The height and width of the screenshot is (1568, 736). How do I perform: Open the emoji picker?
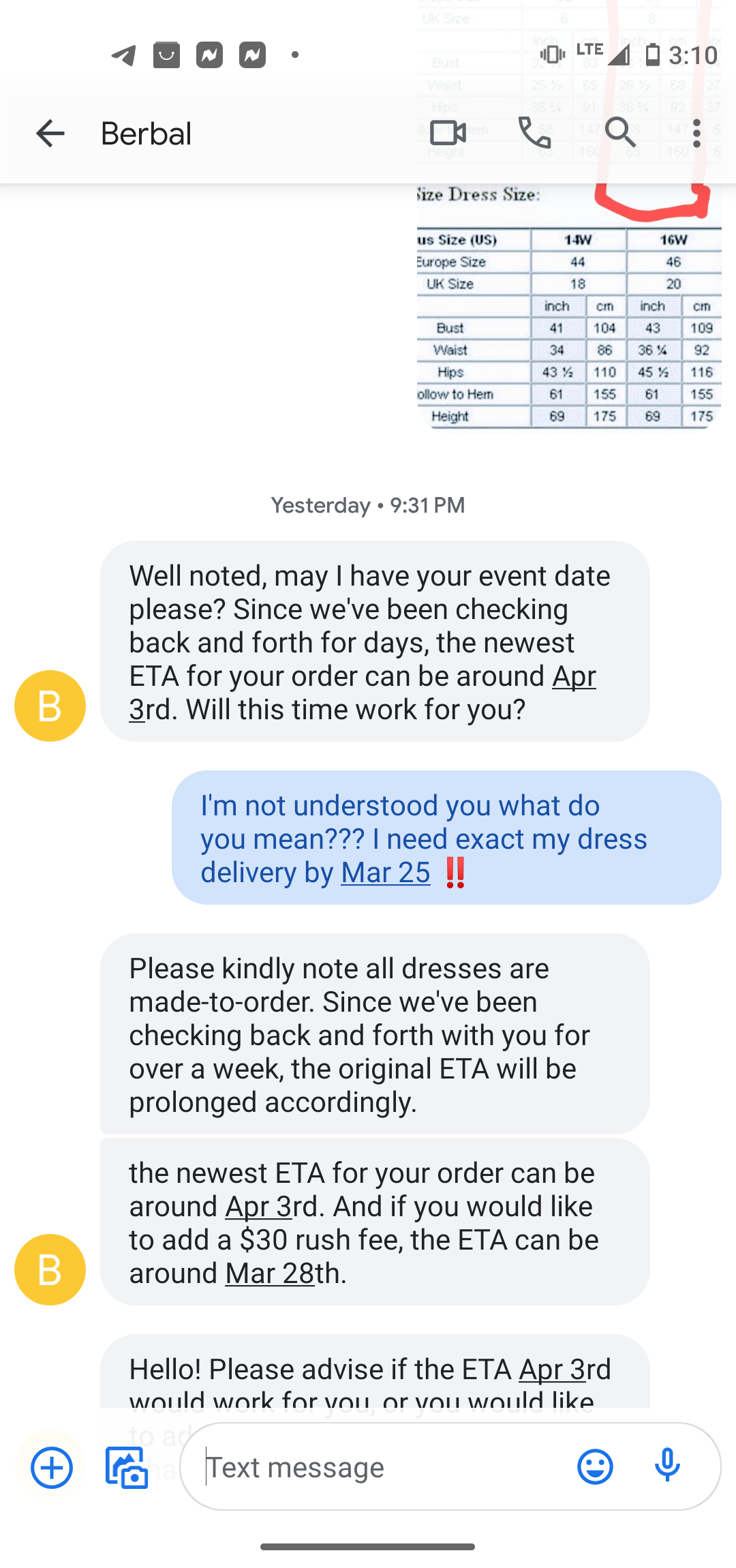[595, 1467]
